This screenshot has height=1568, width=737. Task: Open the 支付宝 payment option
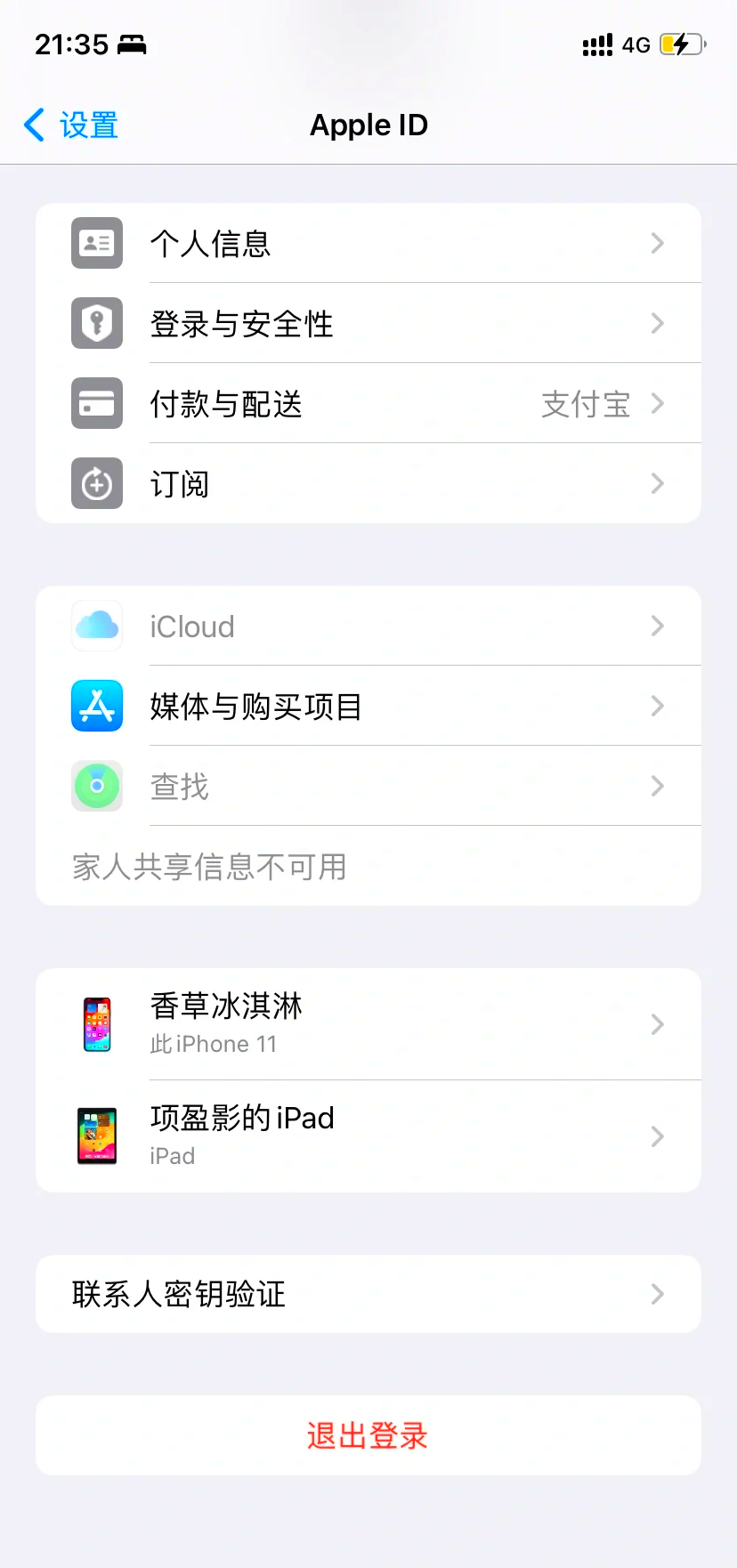pyautogui.click(x=585, y=404)
